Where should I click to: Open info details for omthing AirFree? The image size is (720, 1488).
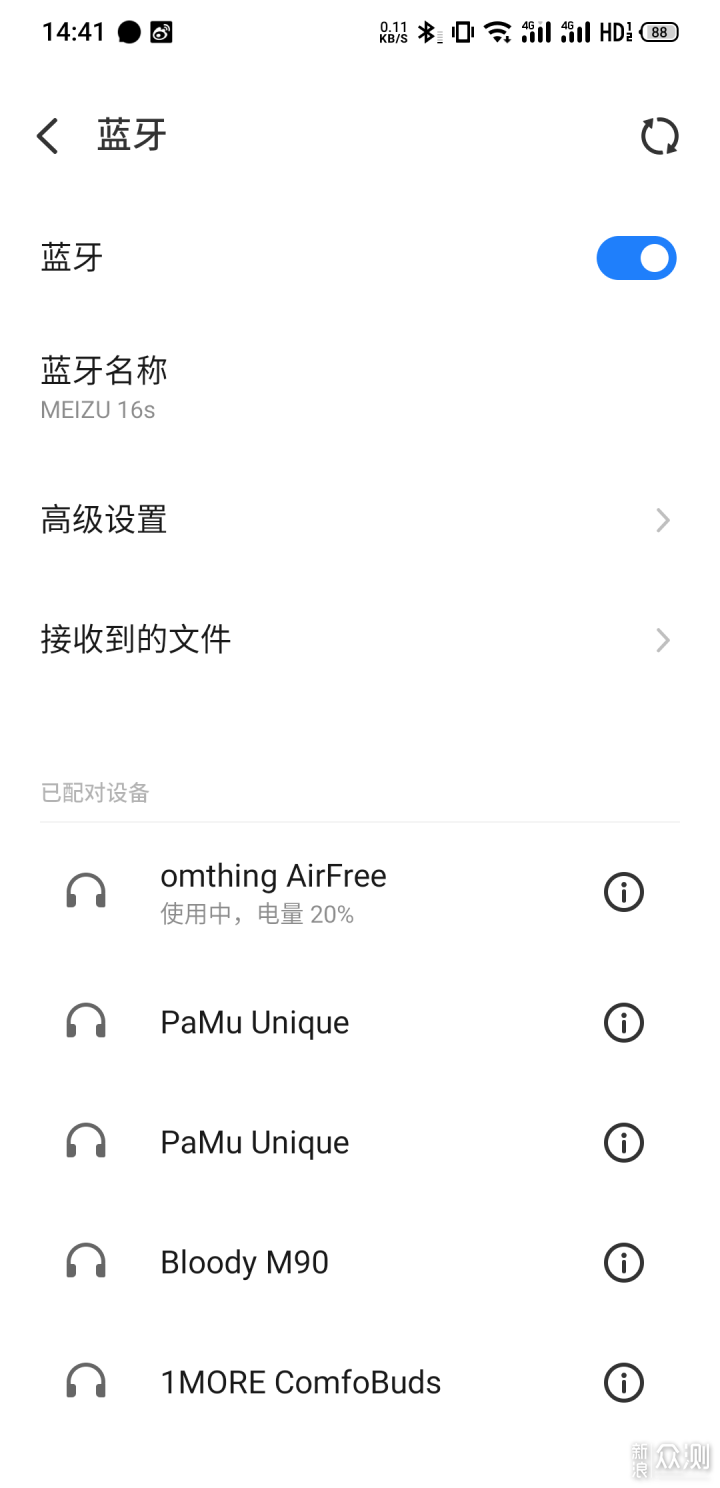[x=624, y=891]
